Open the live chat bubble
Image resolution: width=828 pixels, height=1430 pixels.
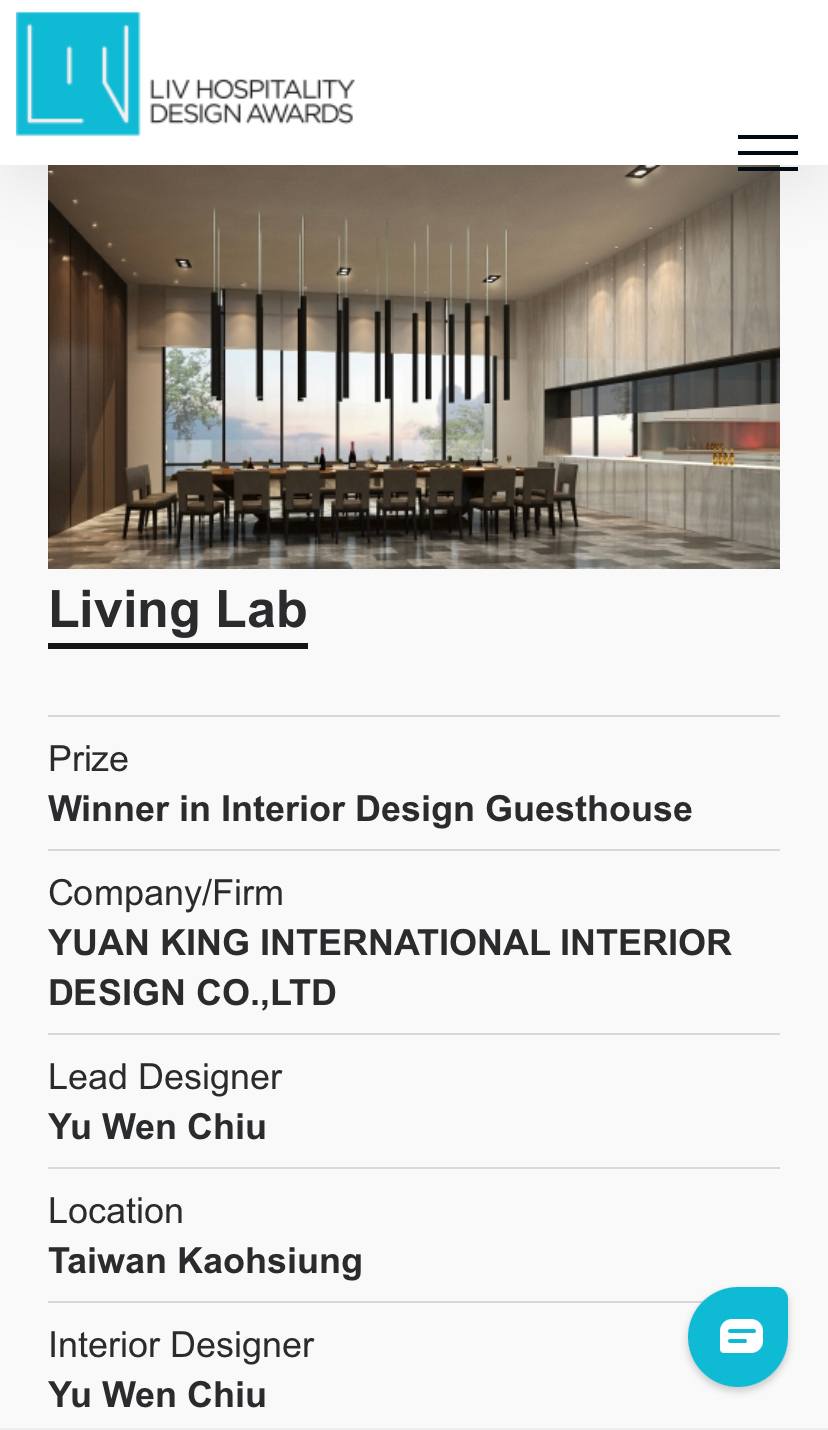click(x=738, y=1336)
